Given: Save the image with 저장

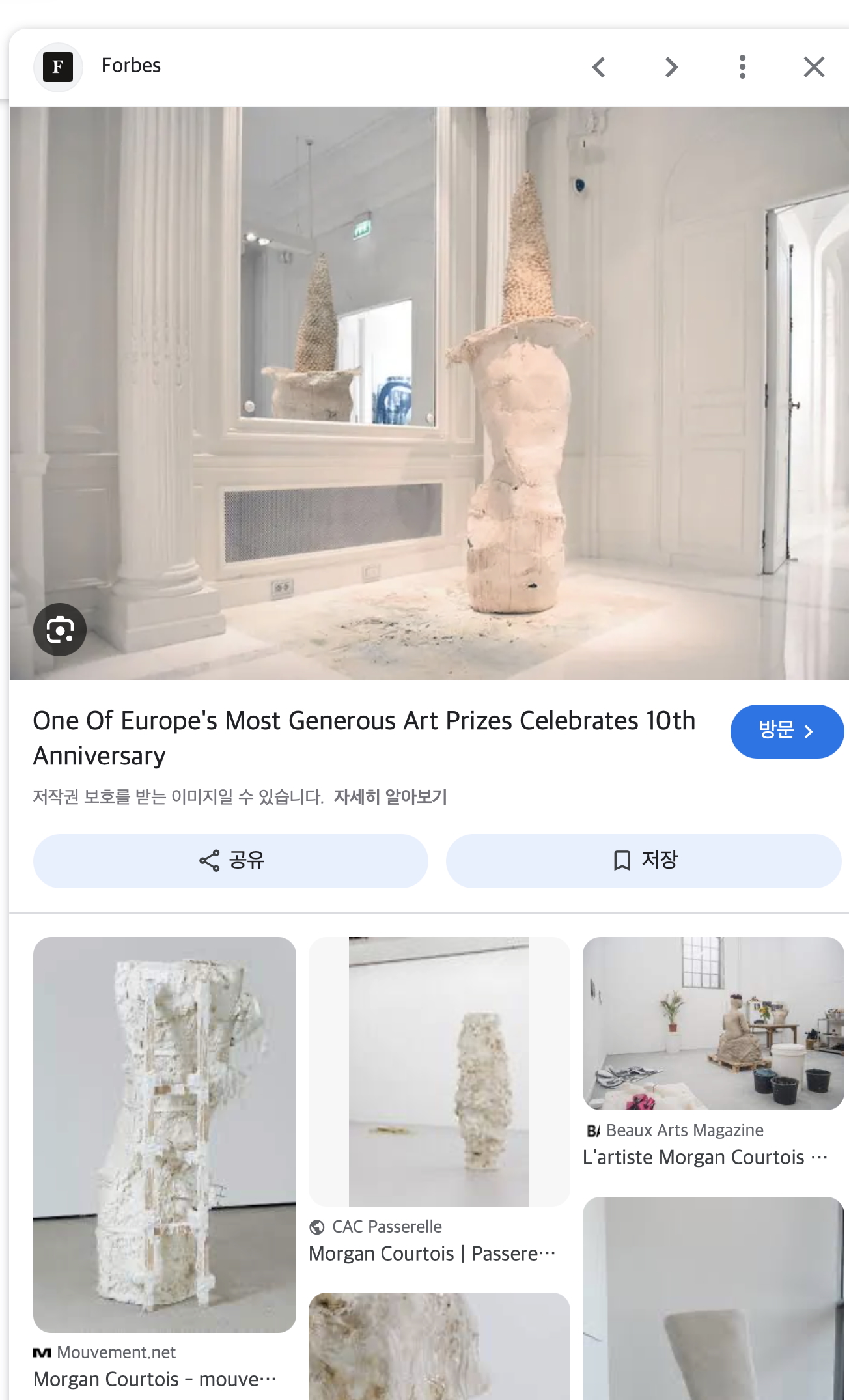Looking at the screenshot, I should tap(644, 861).
